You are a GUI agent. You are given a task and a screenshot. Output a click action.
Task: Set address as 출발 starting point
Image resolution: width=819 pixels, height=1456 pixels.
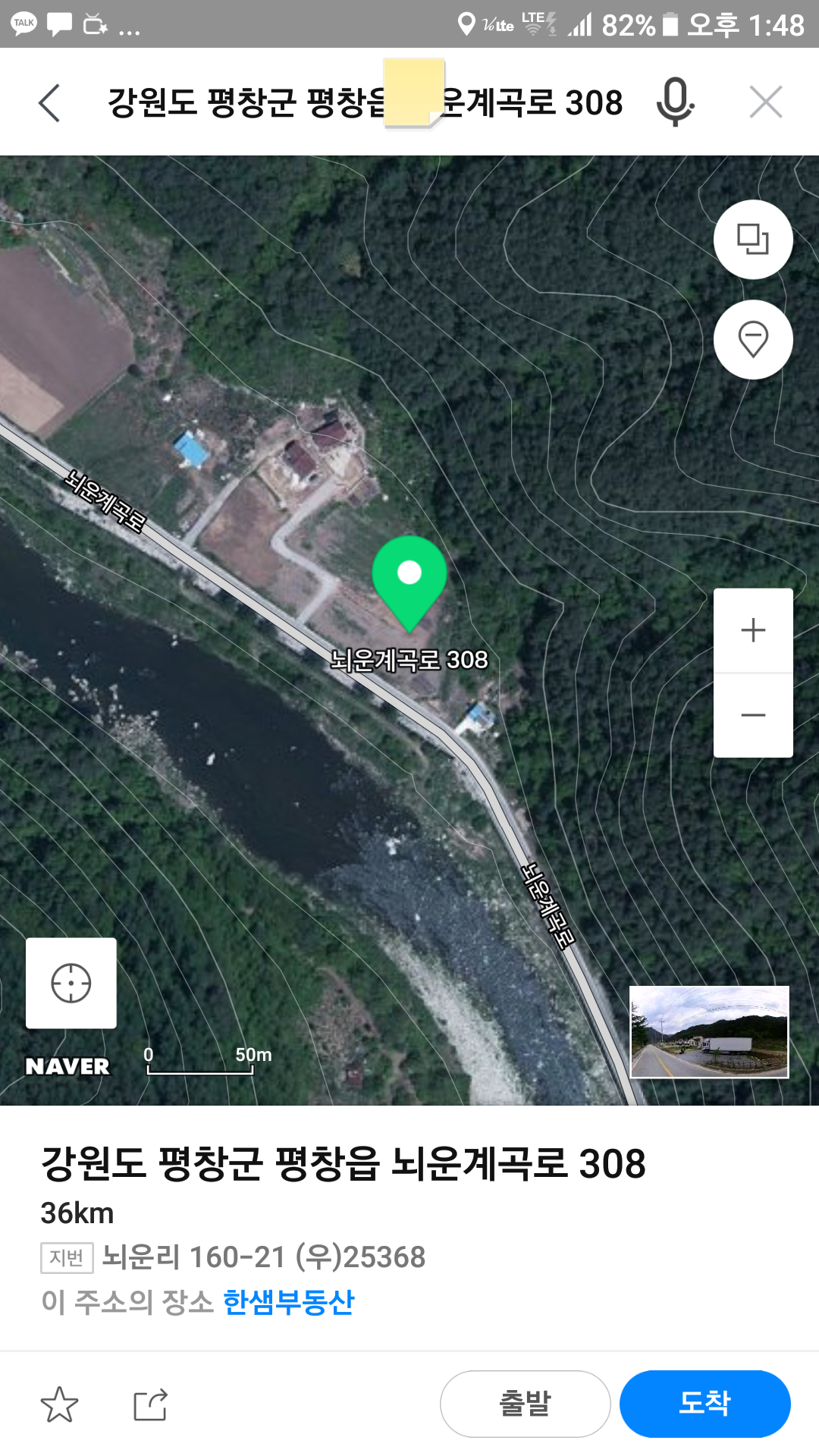click(x=525, y=1404)
